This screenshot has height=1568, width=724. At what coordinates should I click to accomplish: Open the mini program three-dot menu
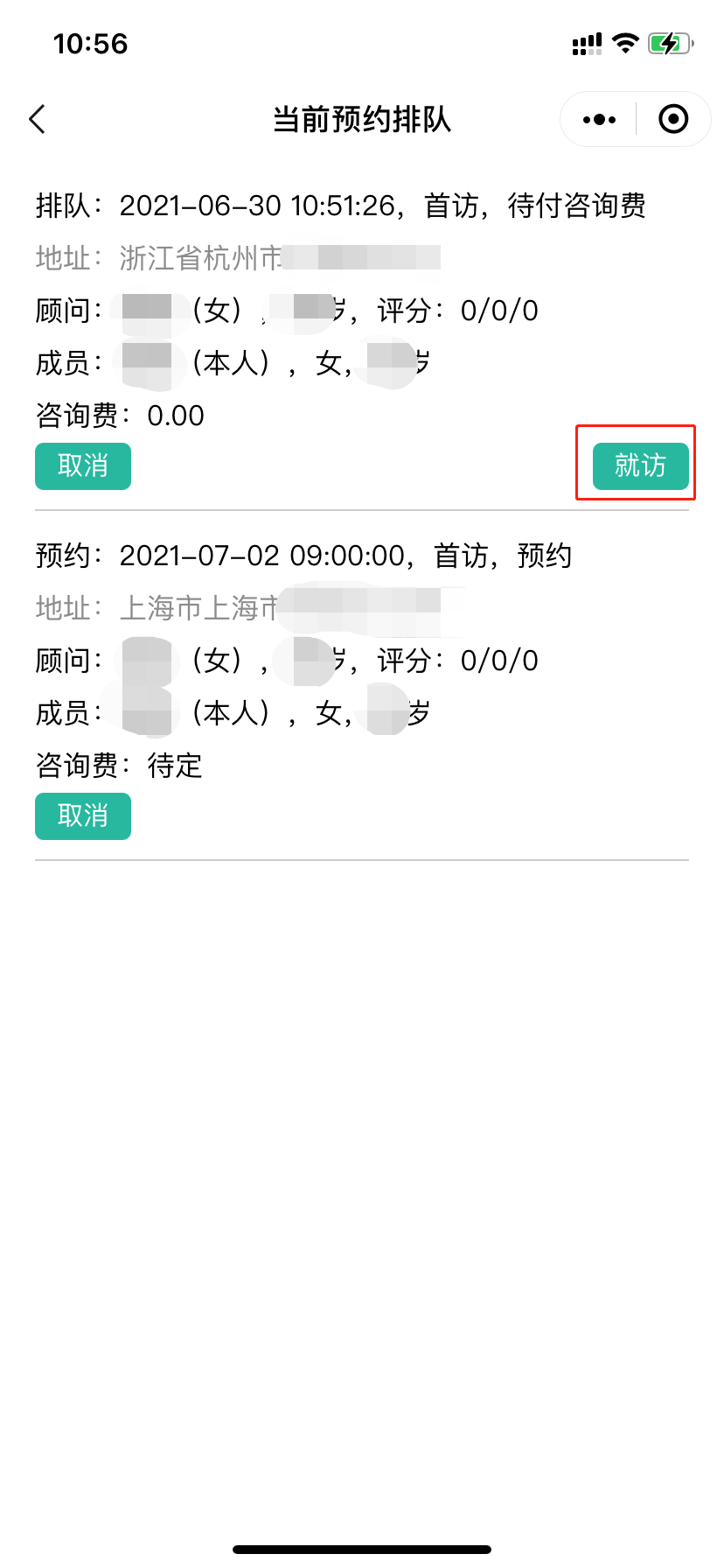point(599,119)
